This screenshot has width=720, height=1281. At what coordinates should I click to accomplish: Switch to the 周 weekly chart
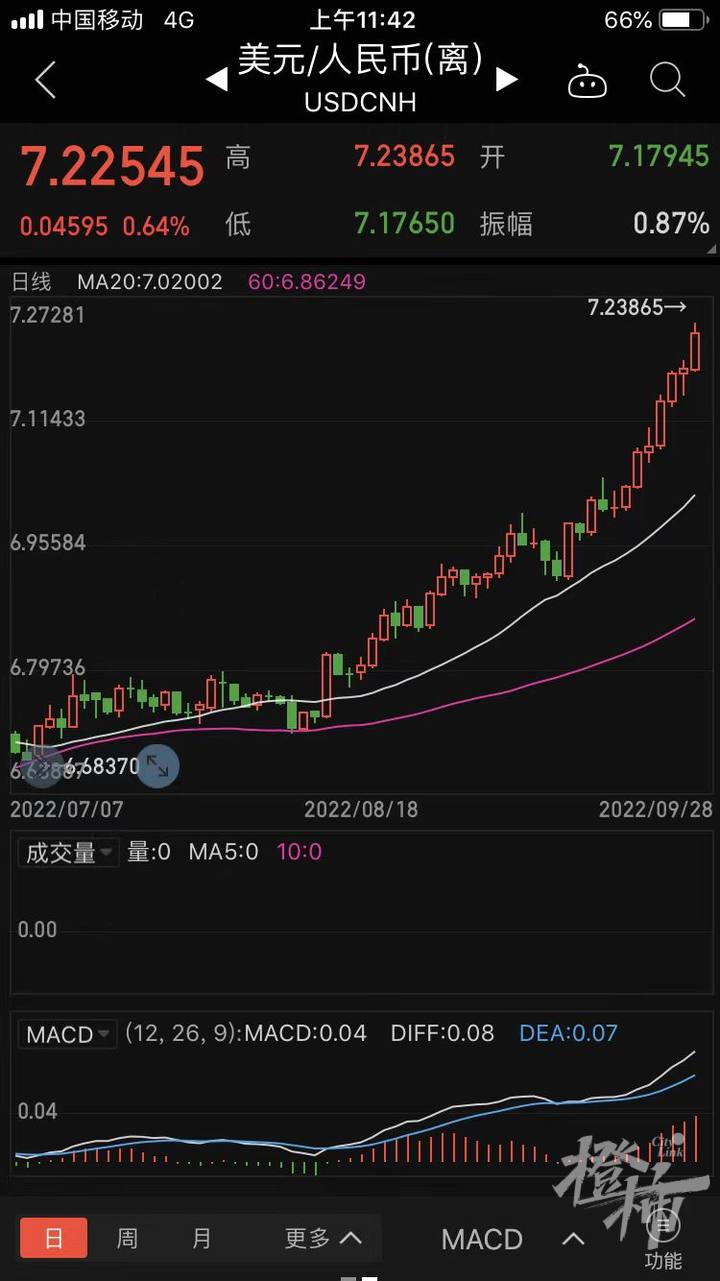(x=127, y=1238)
